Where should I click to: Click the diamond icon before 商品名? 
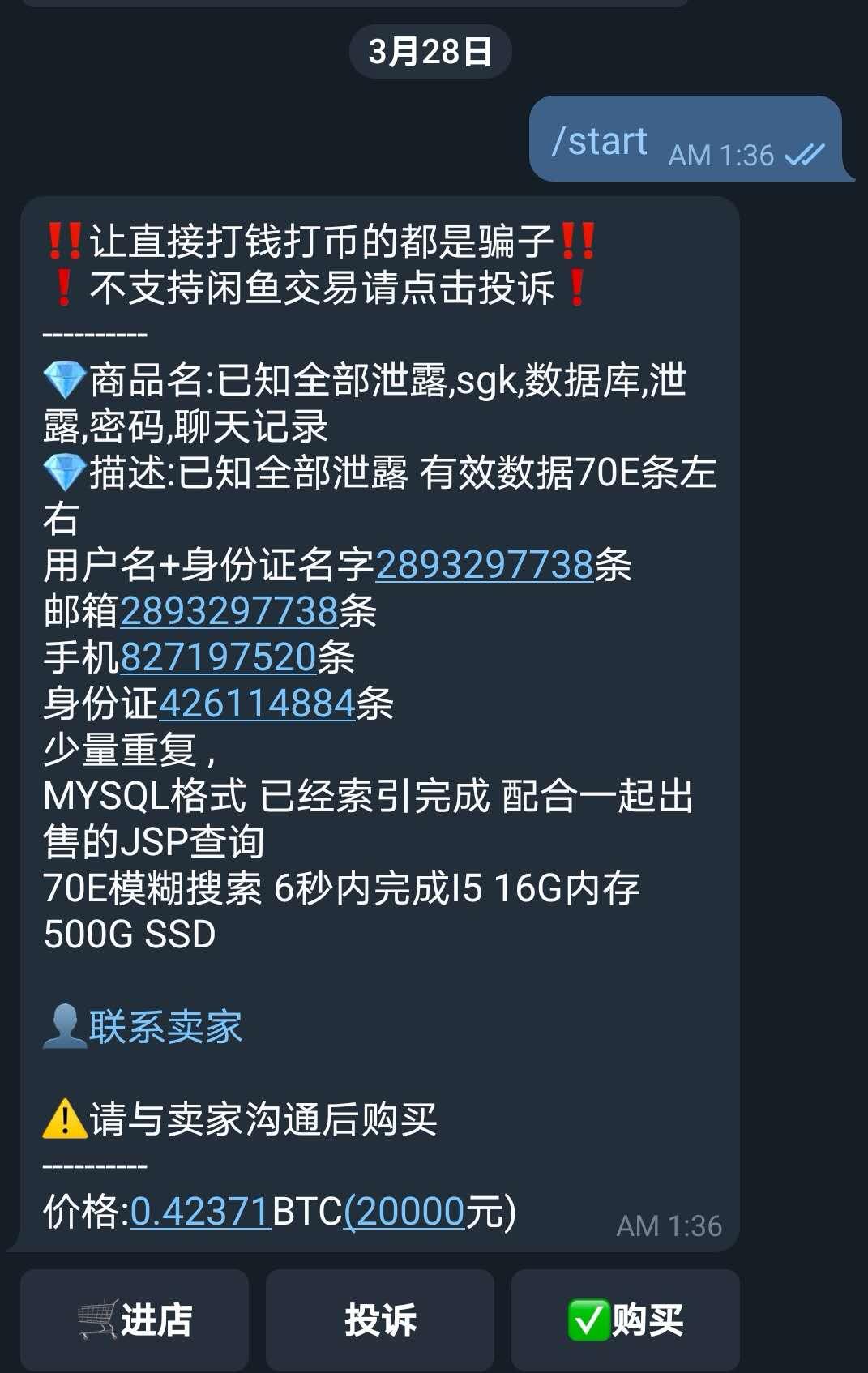[65, 379]
